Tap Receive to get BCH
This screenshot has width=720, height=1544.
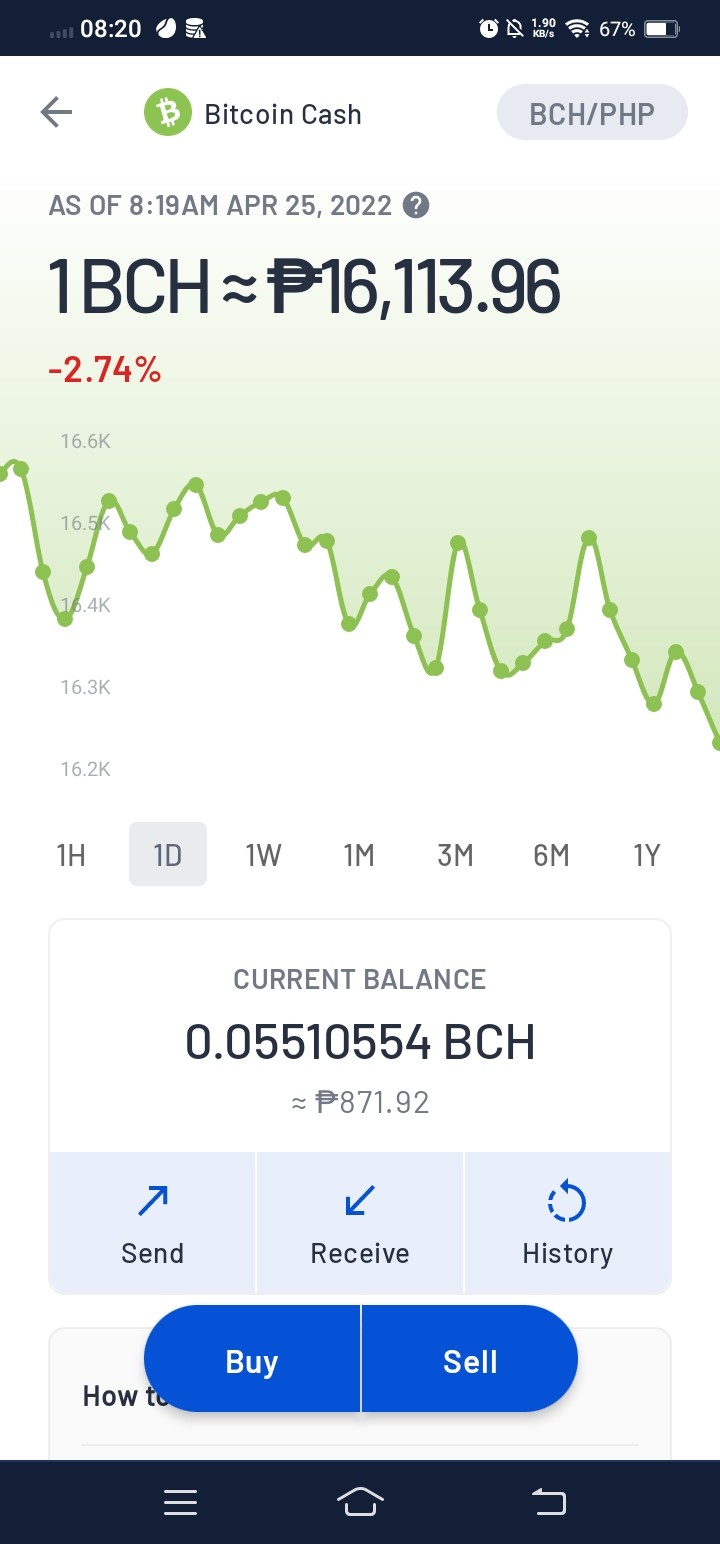click(360, 1222)
